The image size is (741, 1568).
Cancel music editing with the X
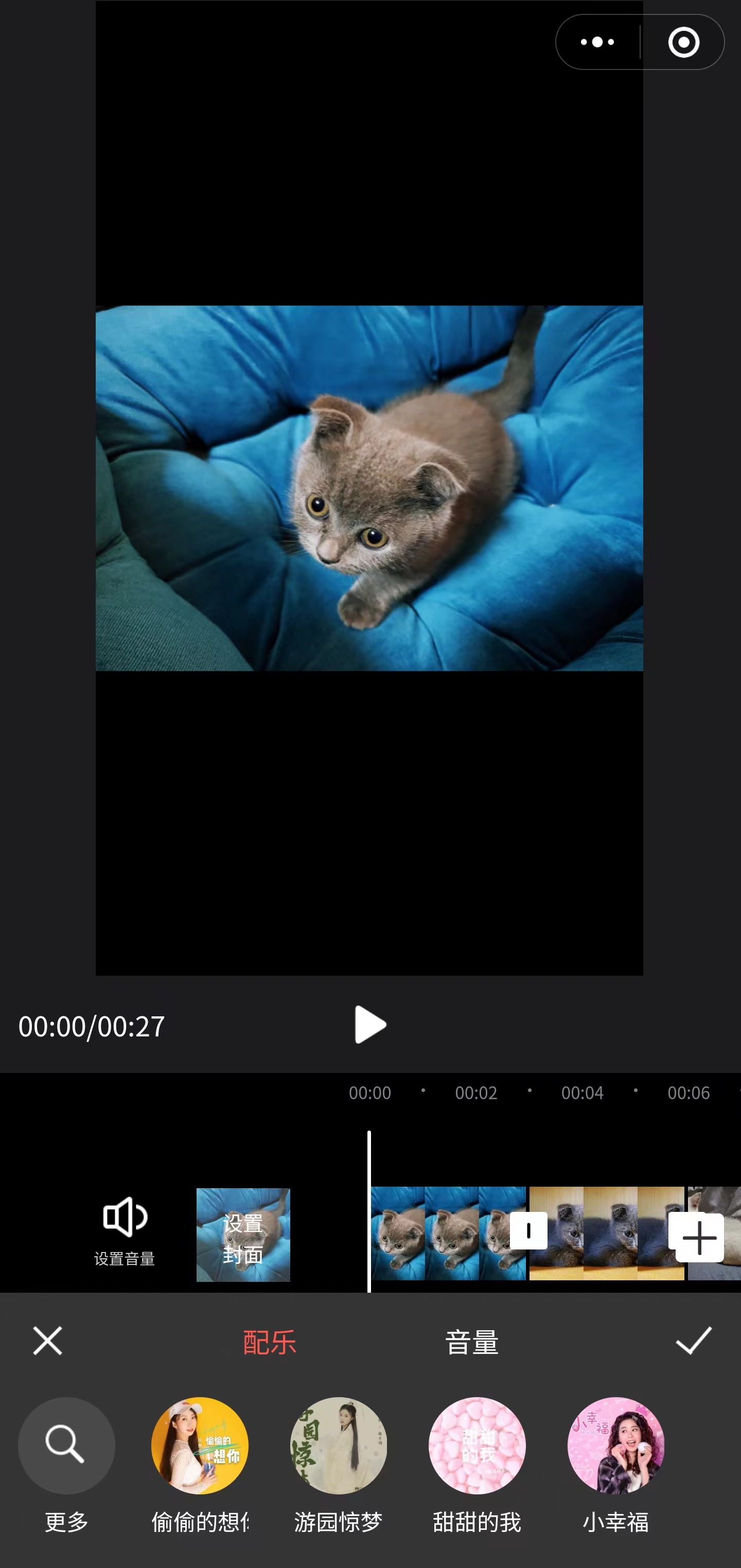(x=47, y=1341)
